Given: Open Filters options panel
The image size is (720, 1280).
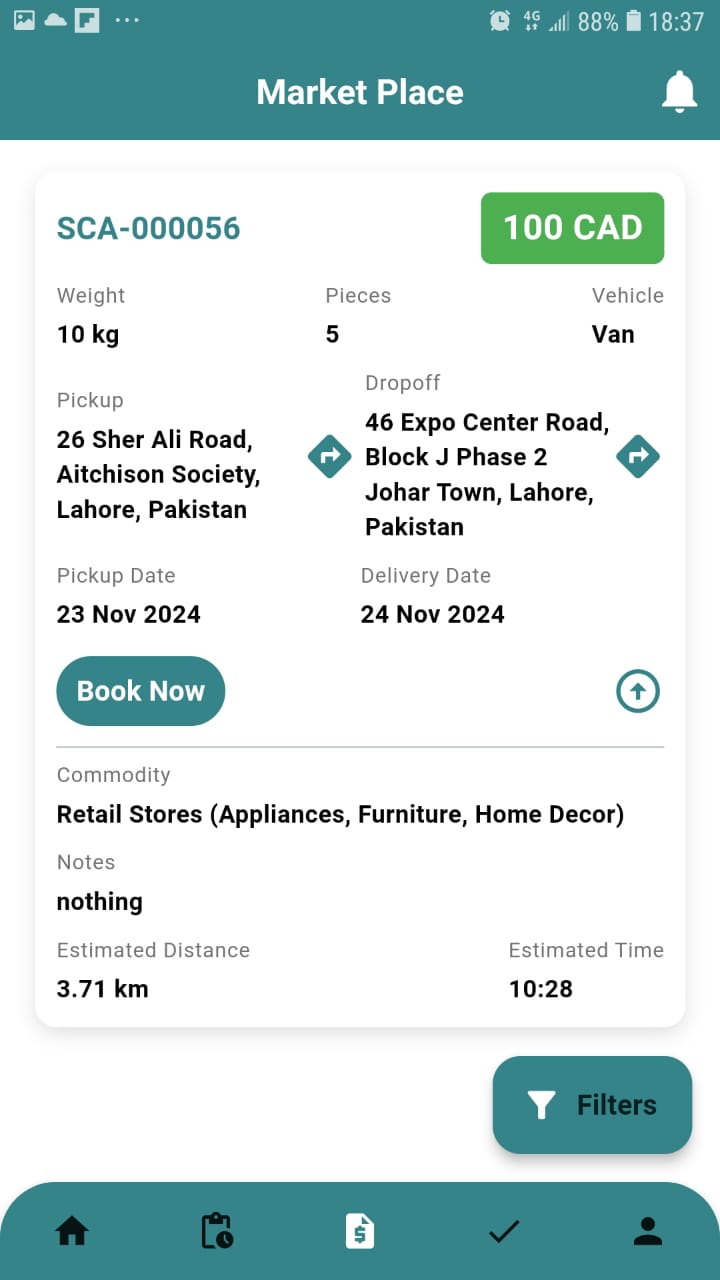Looking at the screenshot, I should coord(592,1104).
